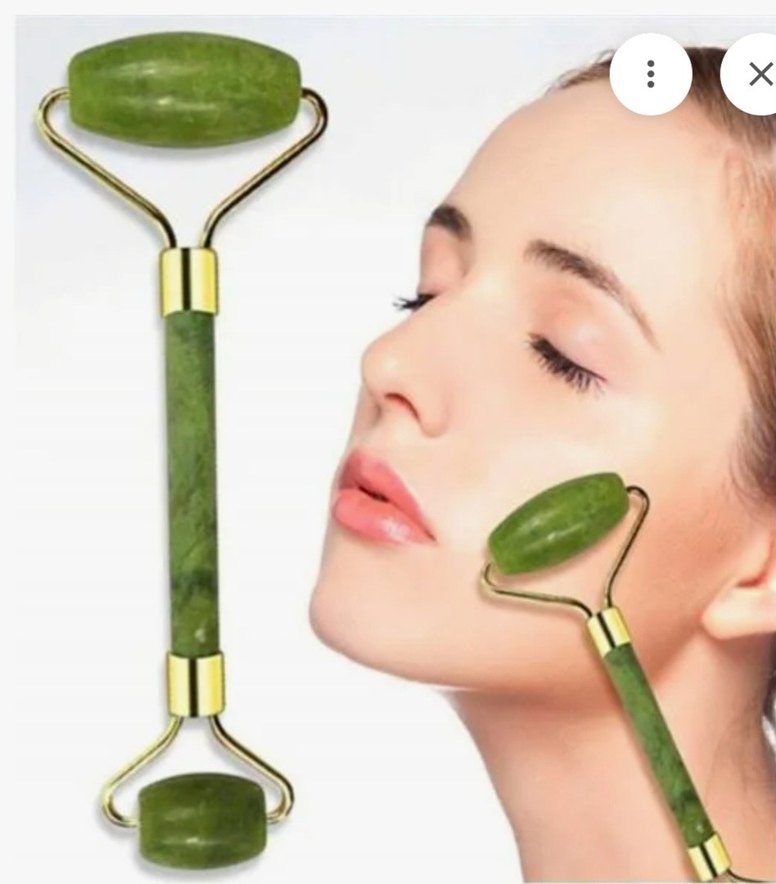The height and width of the screenshot is (884, 776).
Task: Open the three-dot overflow menu
Action: click(650, 74)
